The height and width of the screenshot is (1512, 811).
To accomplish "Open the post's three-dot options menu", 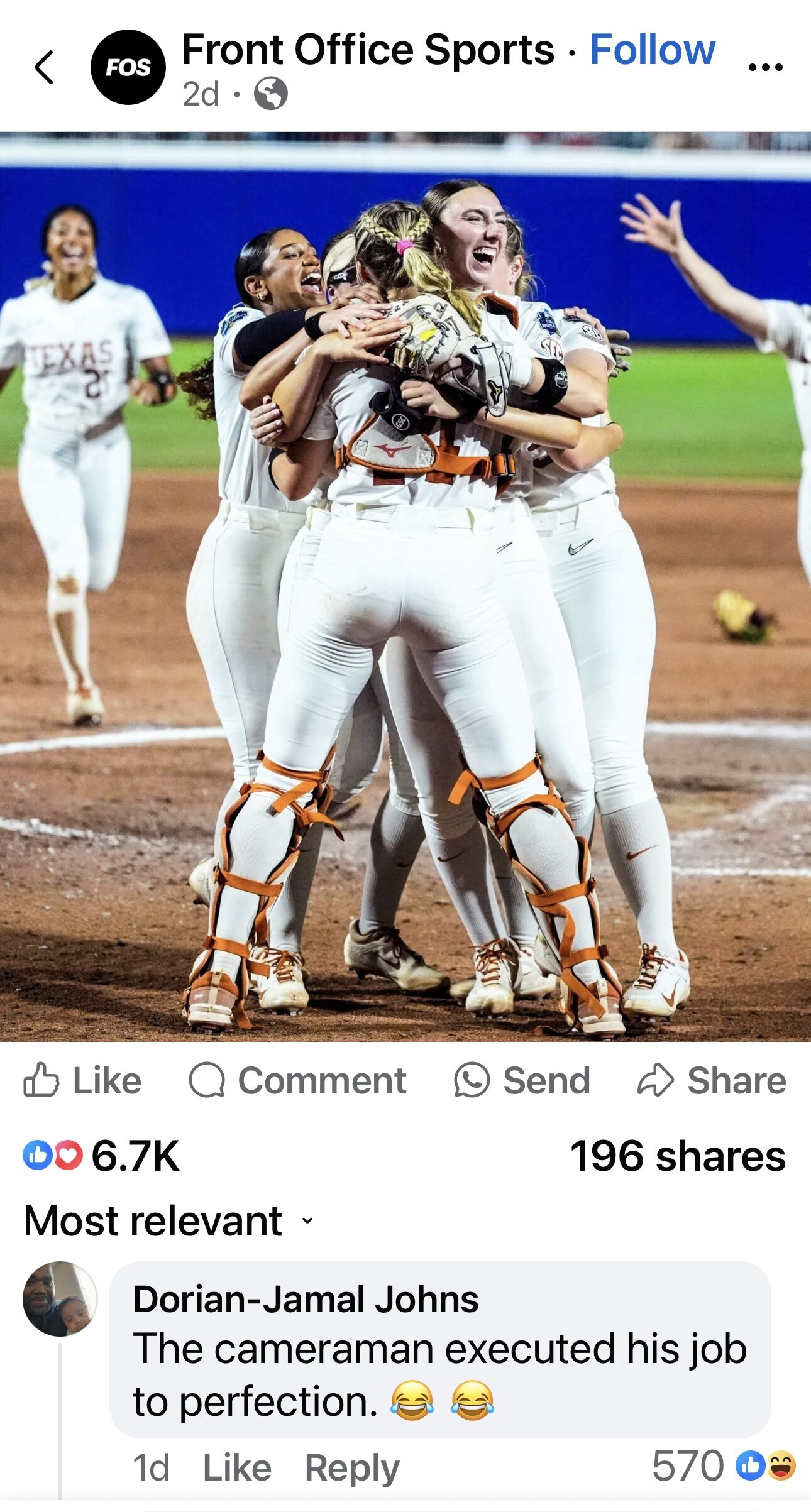I will [x=765, y=67].
